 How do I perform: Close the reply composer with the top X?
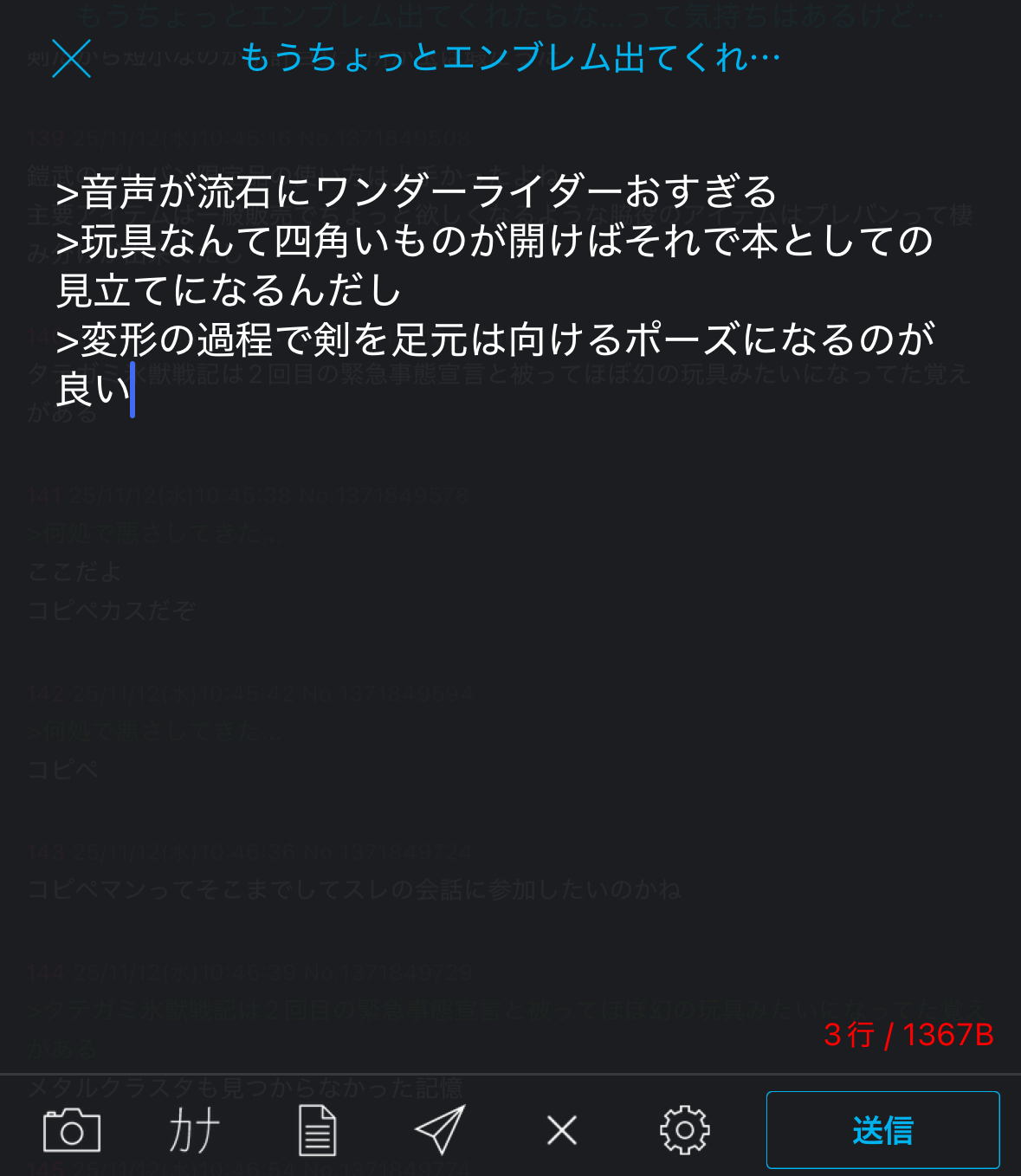point(71,59)
